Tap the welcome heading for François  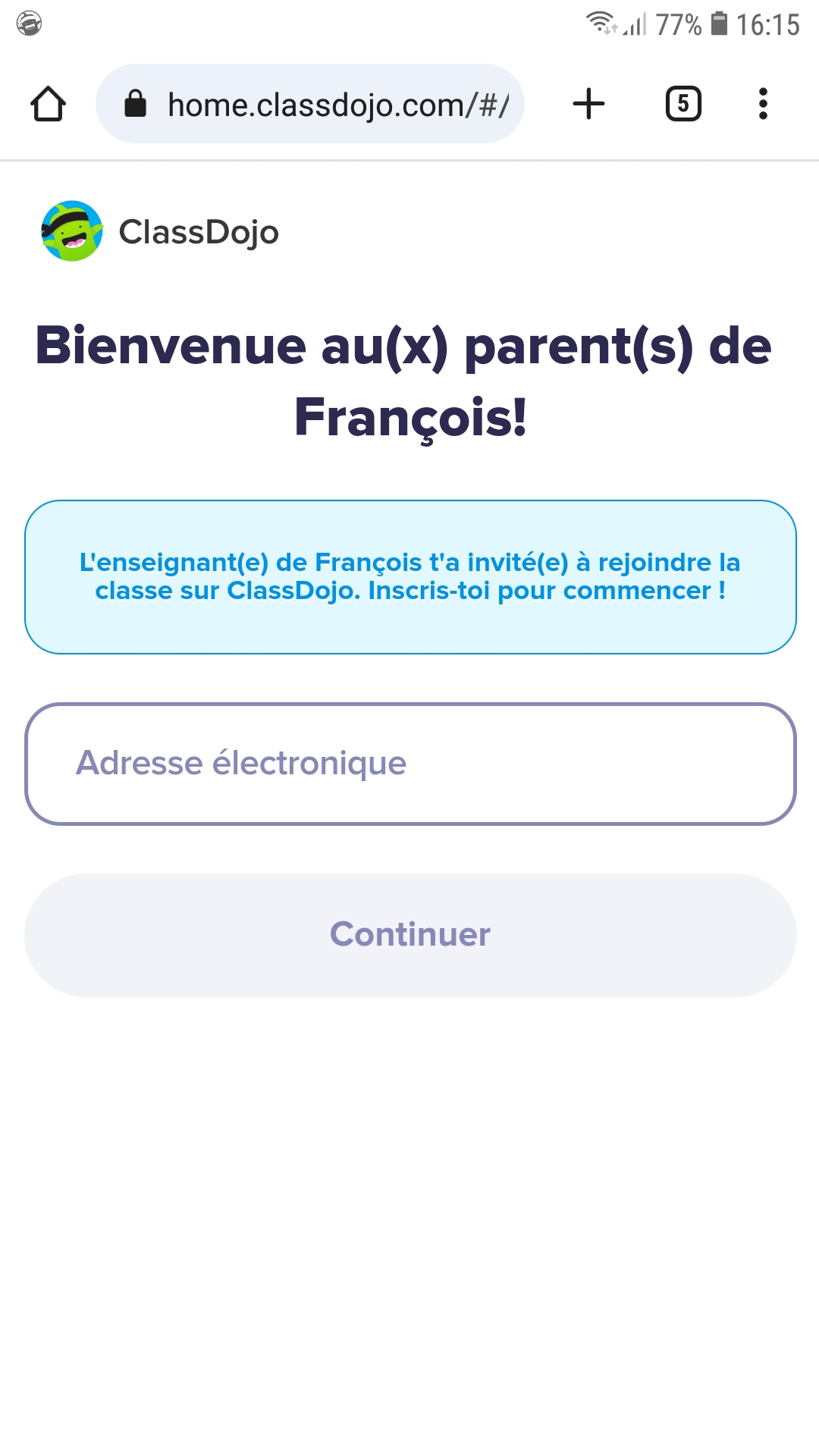tap(409, 379)
